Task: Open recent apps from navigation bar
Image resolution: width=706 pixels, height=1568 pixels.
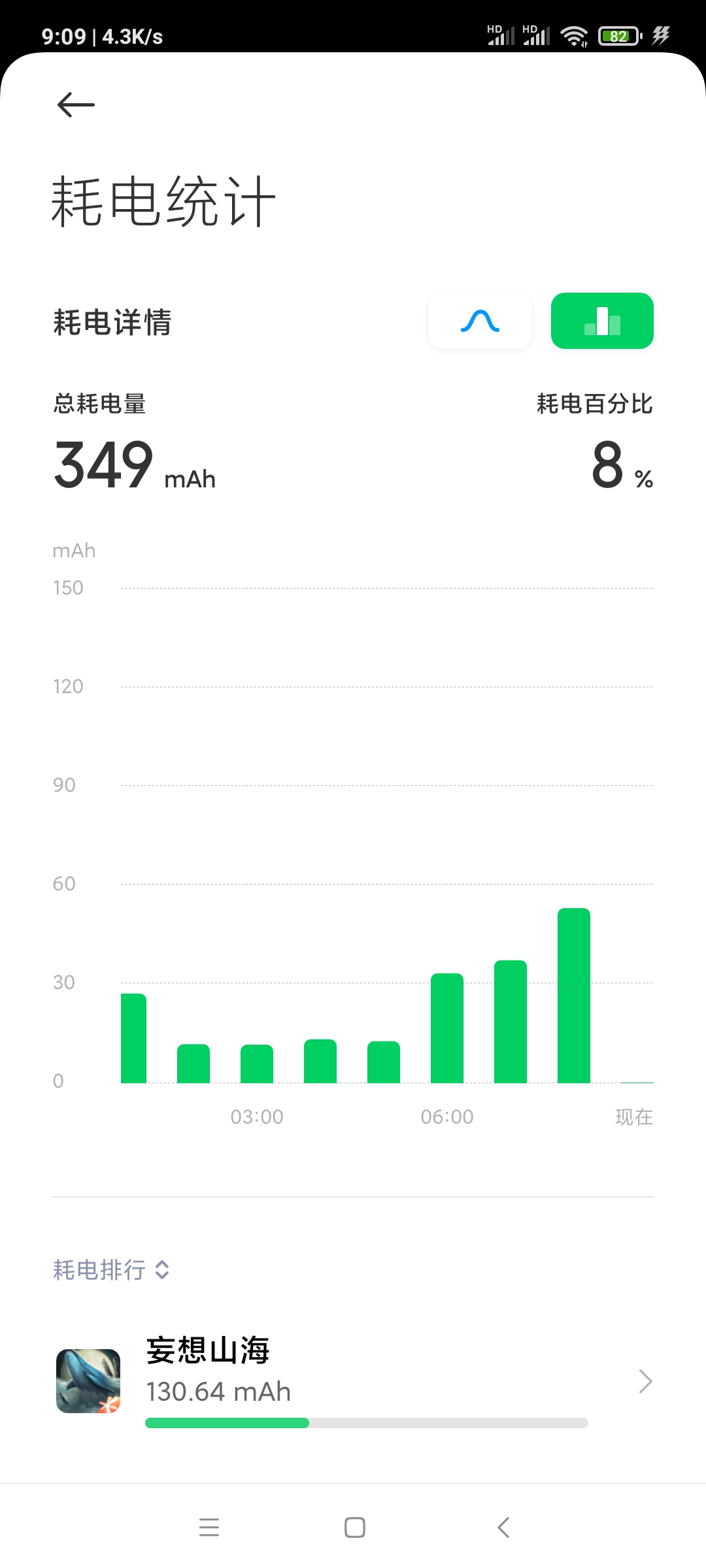Action: click(209, 1527)
